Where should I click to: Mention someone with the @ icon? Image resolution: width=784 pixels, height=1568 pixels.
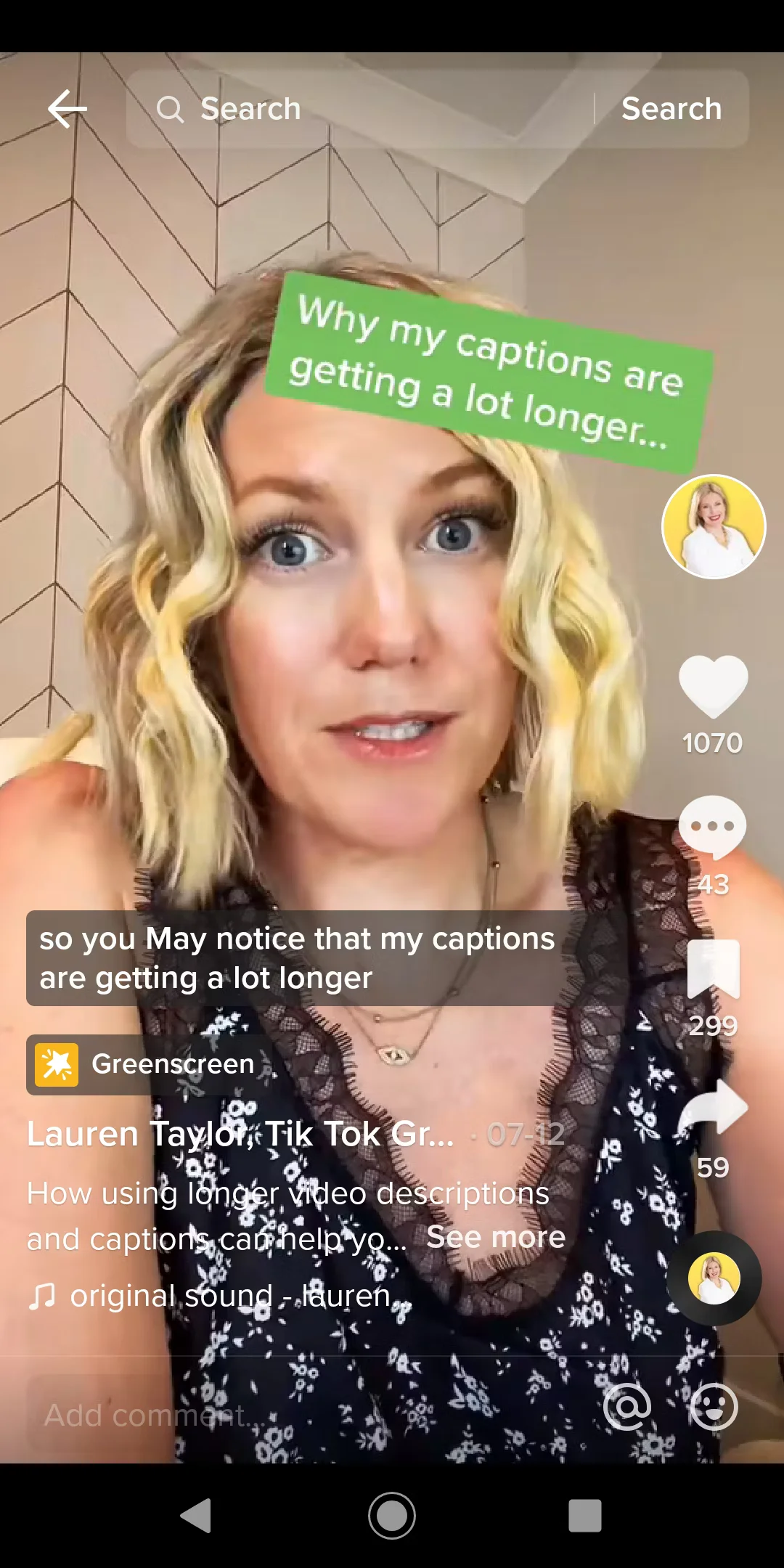[x=627, y=1408]
